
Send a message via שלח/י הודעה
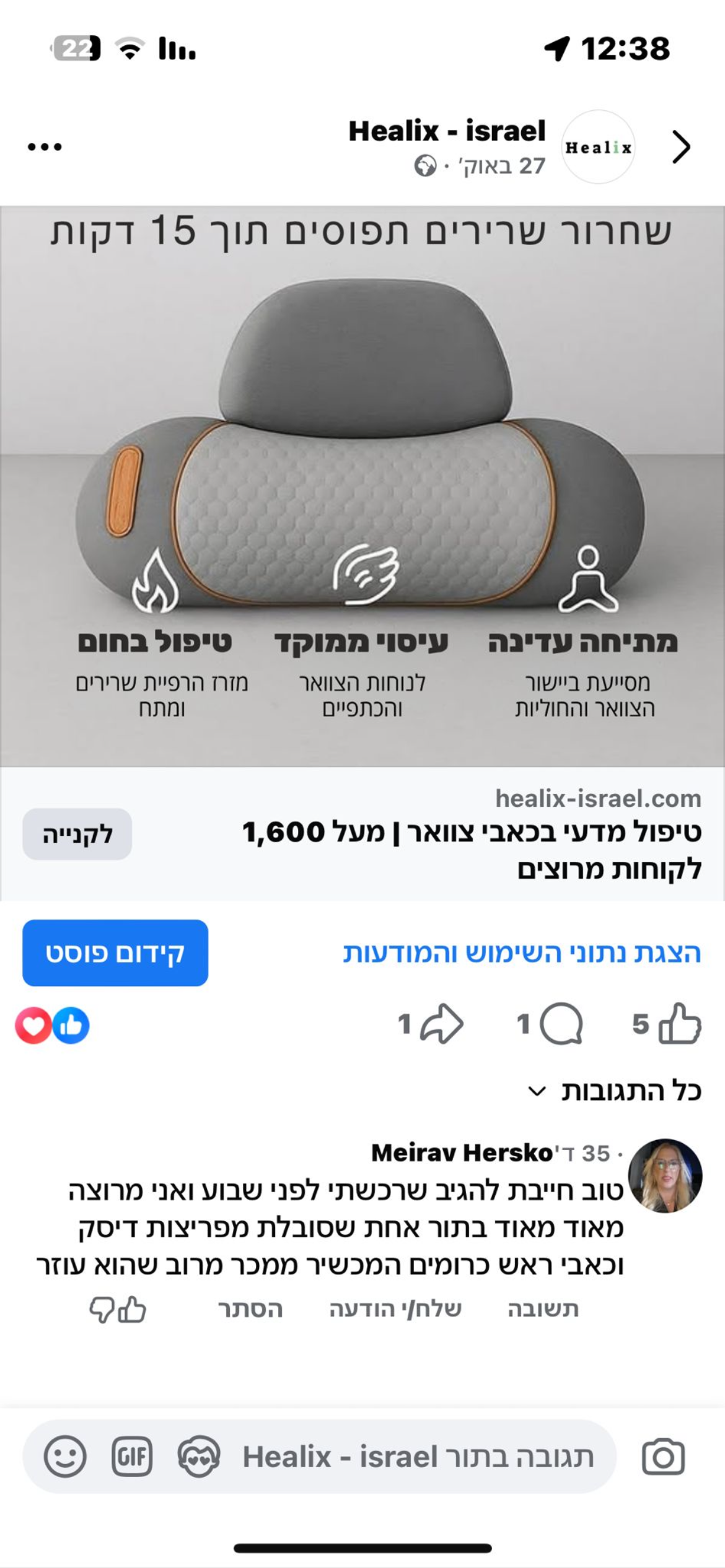(x=395, y=1309)
